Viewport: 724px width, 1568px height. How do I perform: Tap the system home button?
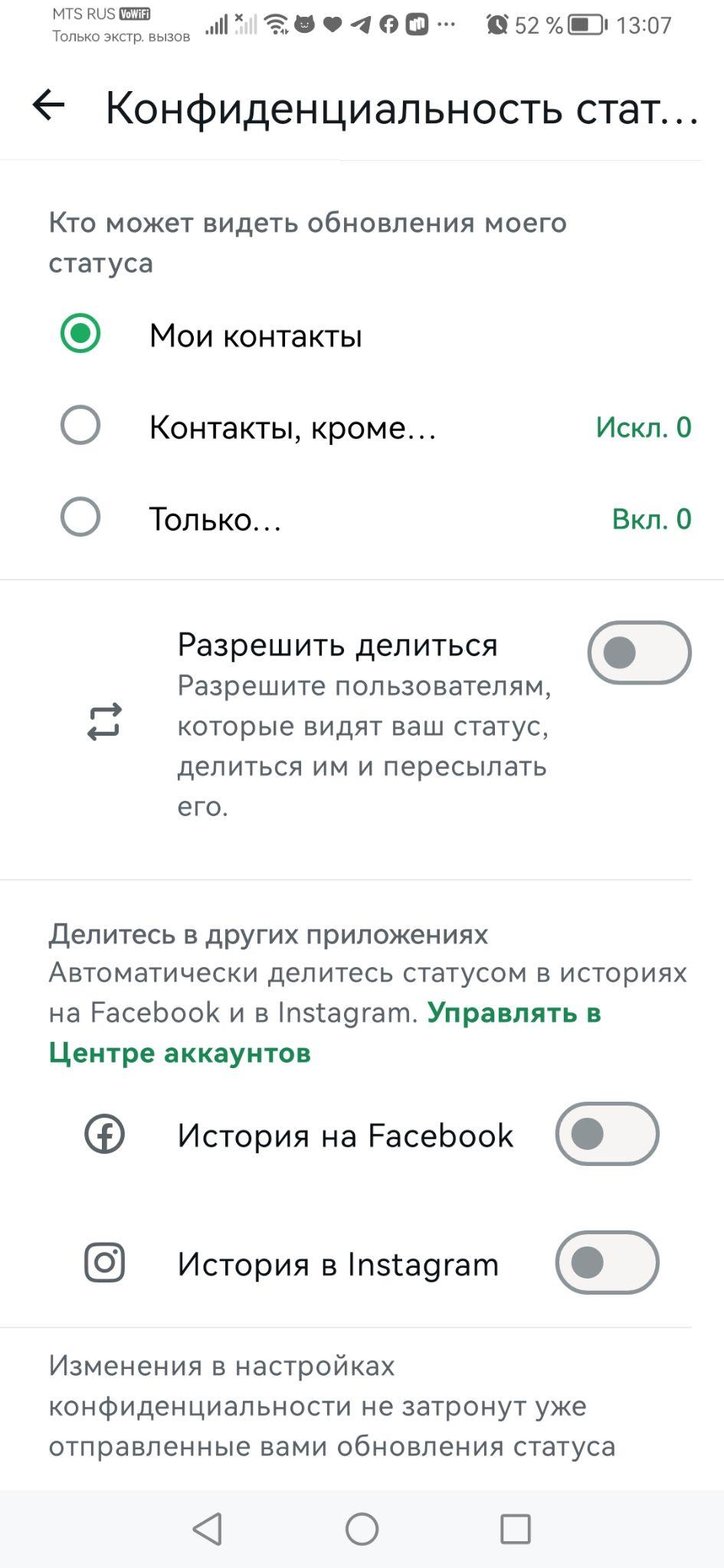(x=362, y=1529)
